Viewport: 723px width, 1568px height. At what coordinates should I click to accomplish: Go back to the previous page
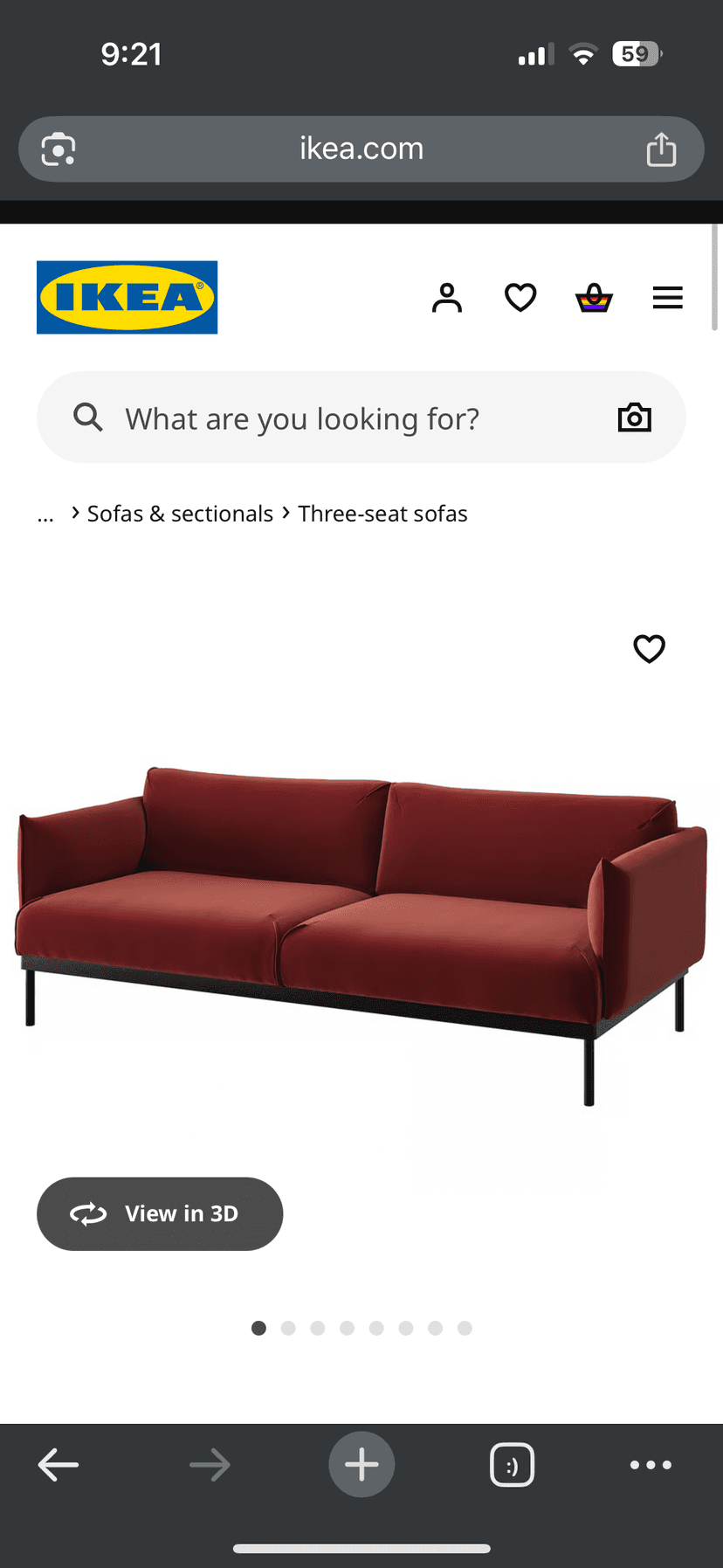click(59, 1465)
